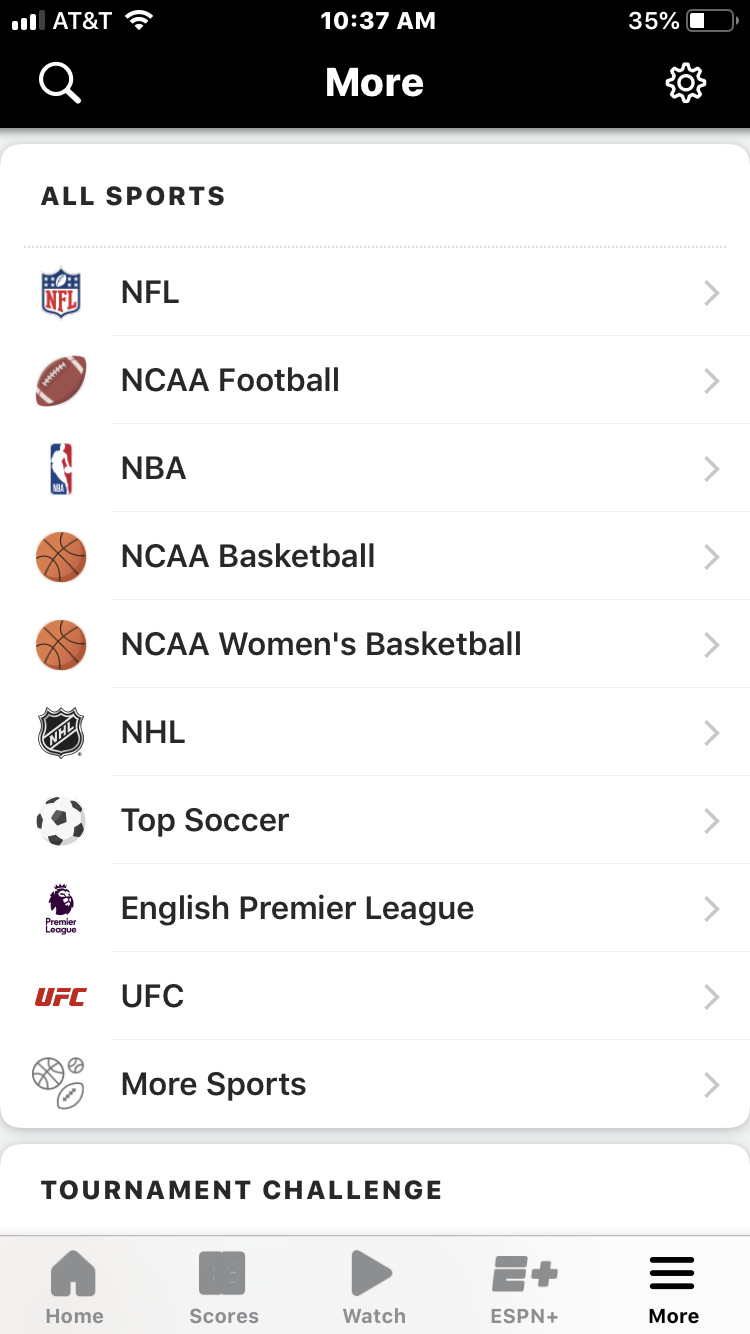Open the NFL section
This screenshot has height=1334, width=750.
click(x=375, y=292)
